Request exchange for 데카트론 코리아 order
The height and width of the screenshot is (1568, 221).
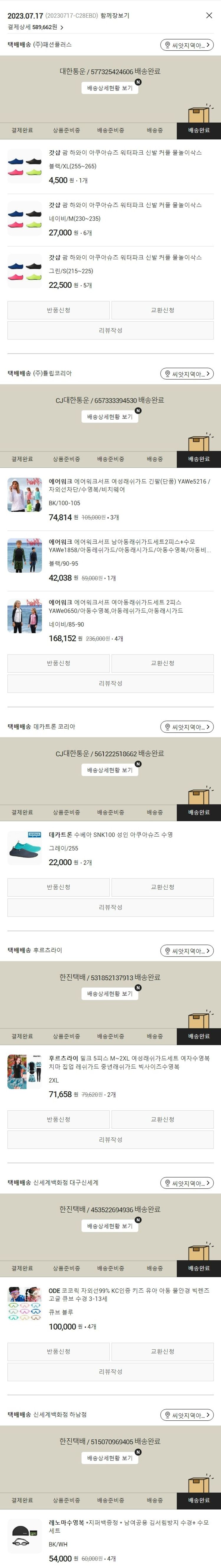tap(162, 887)
